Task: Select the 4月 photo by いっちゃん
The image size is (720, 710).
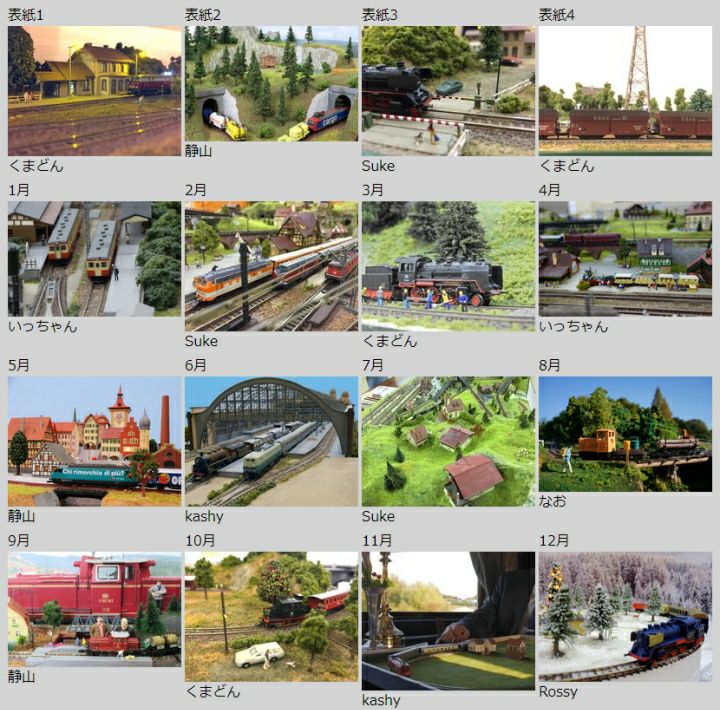Action: point(625,258)
